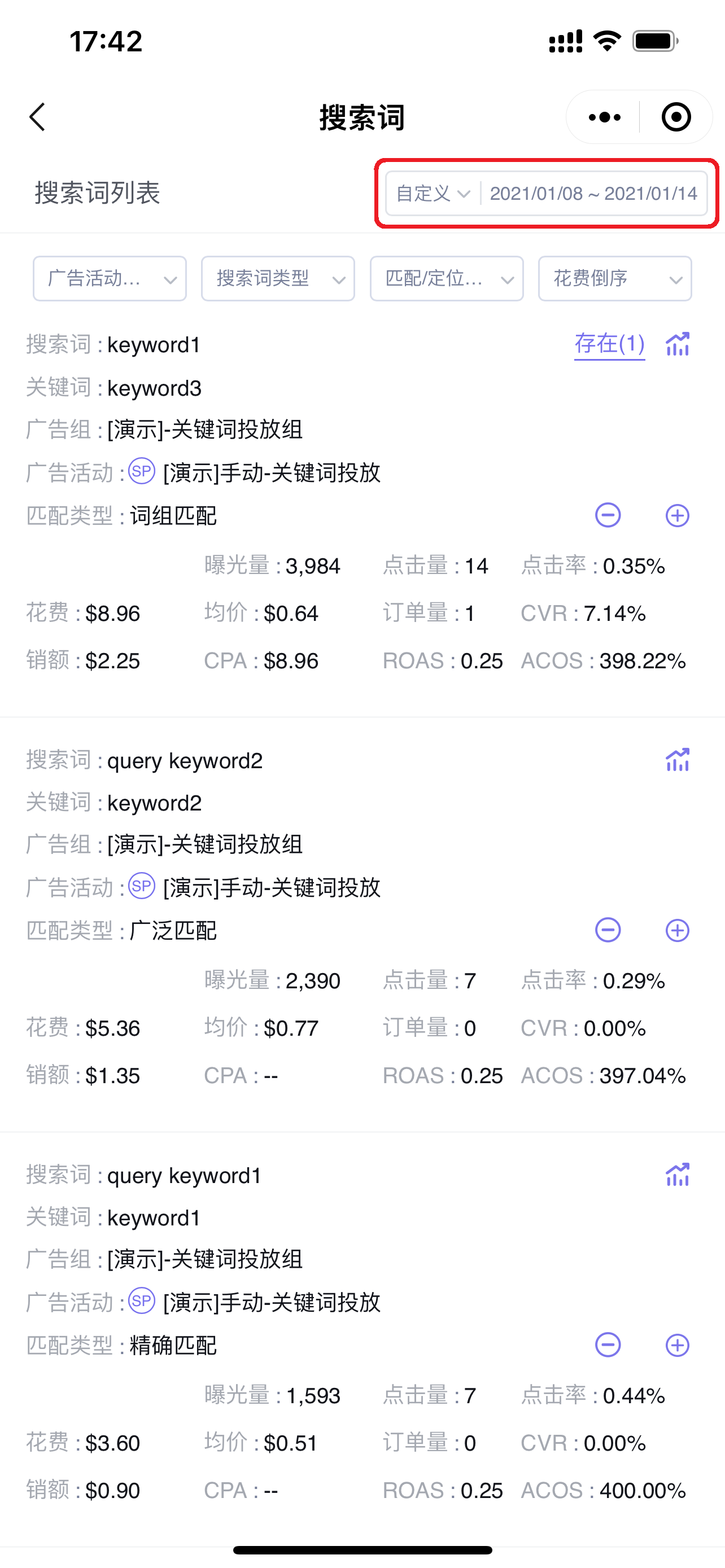Tap the plus icon for query keyword1

click(x=678, y=1345)
